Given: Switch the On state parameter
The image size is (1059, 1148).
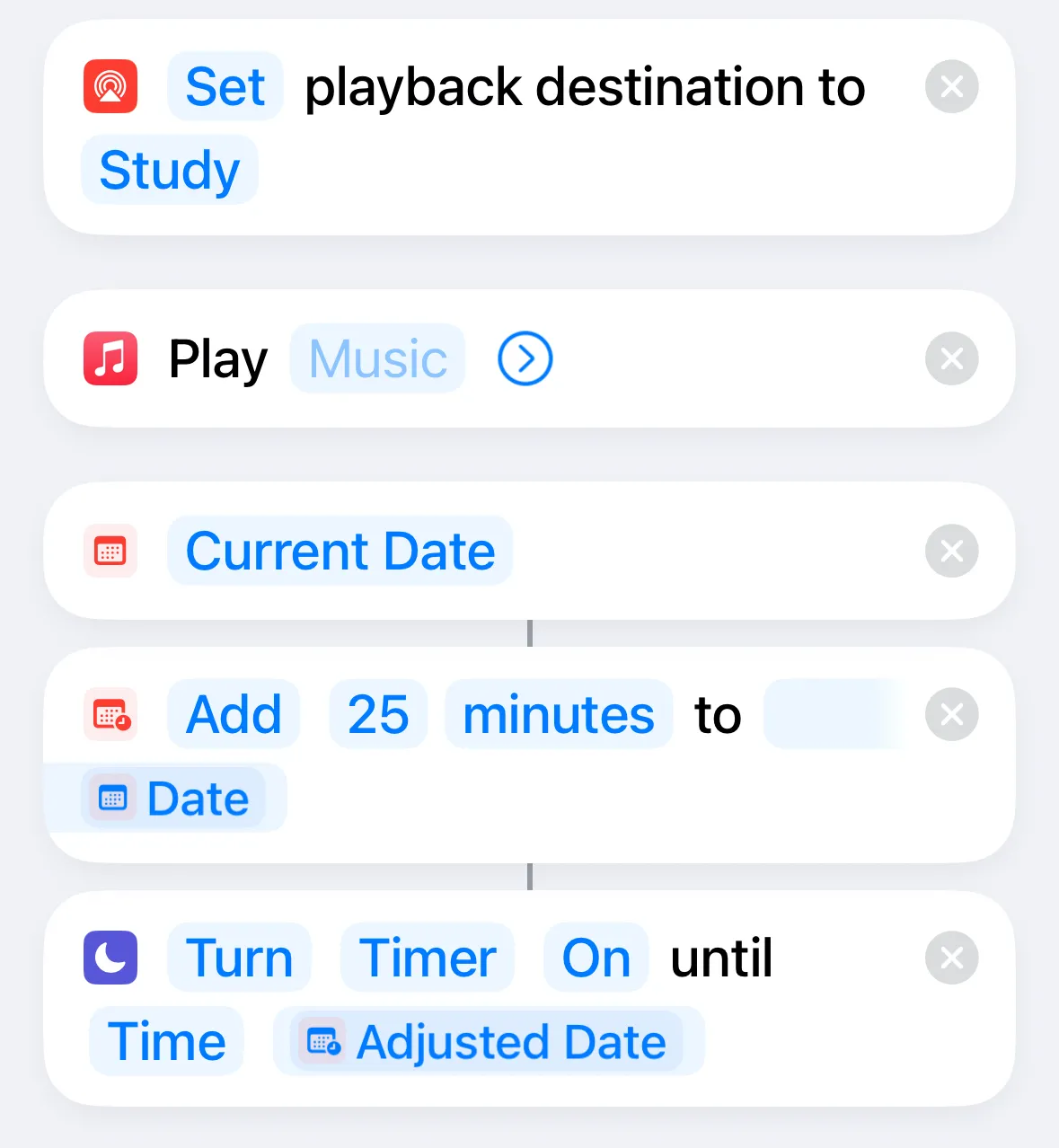Looking at the screenshot, I should tap(596, 958).
